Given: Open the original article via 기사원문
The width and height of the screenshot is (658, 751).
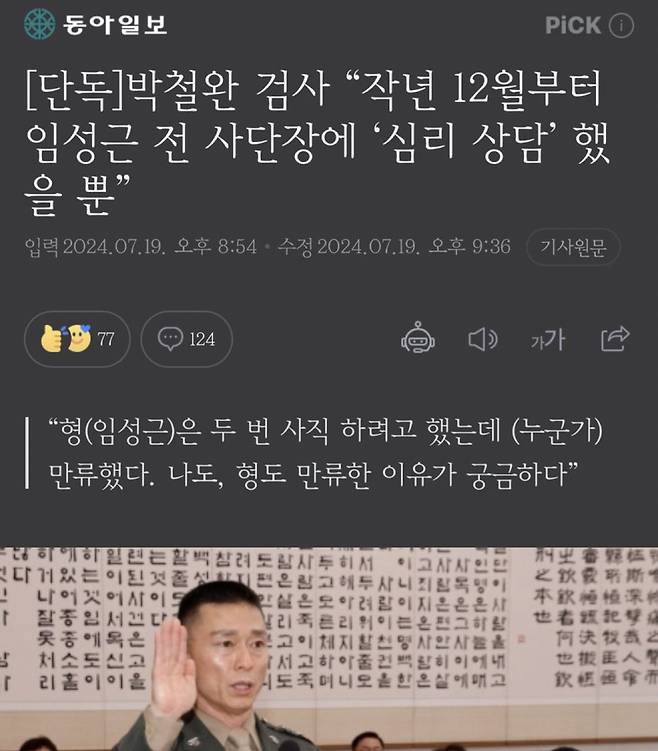Looking at the screenshot, I should pos(573,247).
